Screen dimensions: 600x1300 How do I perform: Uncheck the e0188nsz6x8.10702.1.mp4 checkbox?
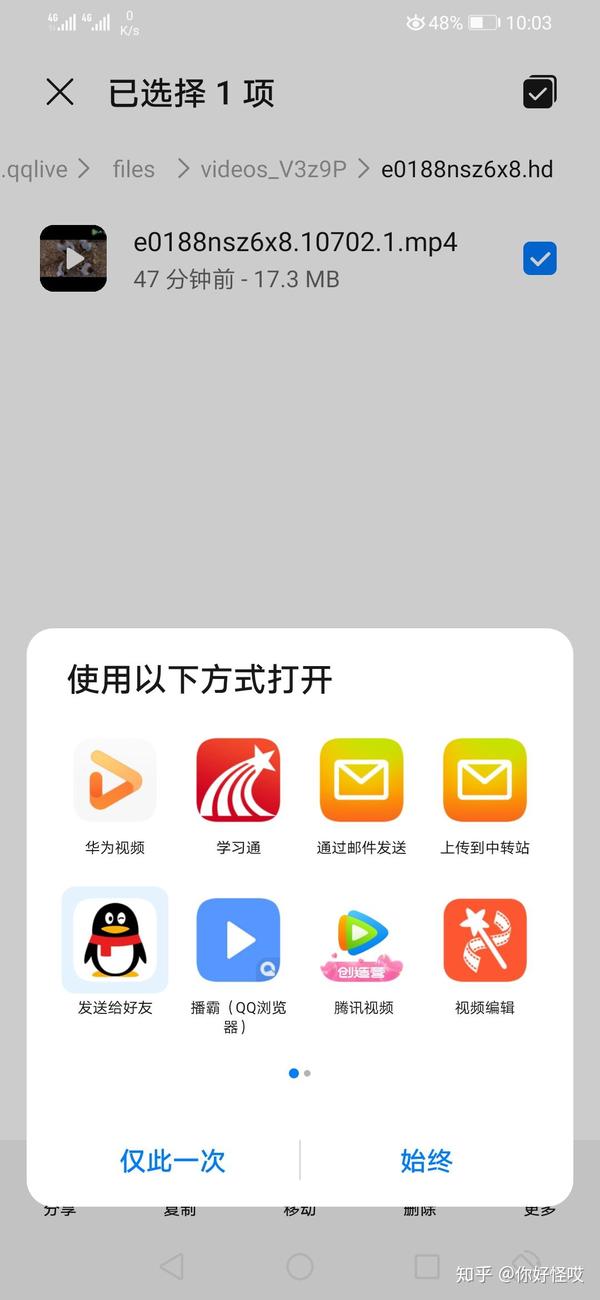(539, 259)
